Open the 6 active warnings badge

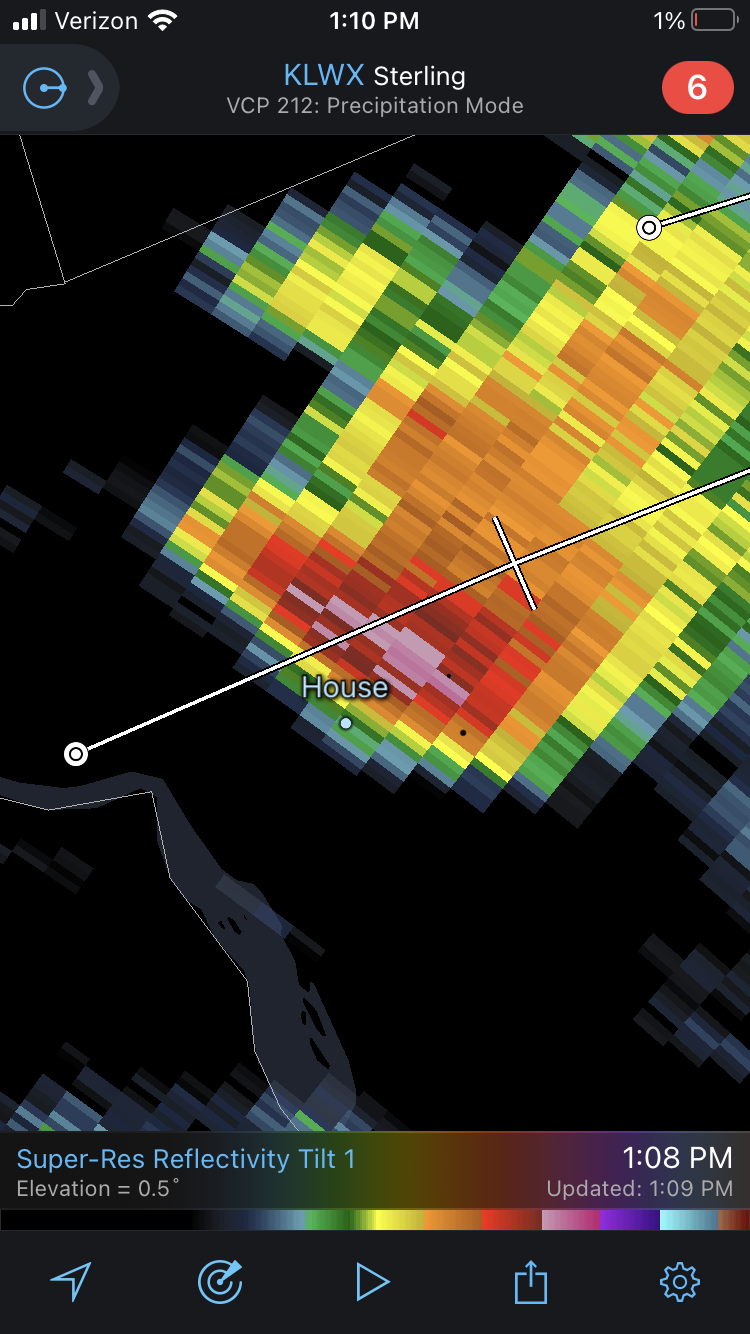click(x=697, y=88)
